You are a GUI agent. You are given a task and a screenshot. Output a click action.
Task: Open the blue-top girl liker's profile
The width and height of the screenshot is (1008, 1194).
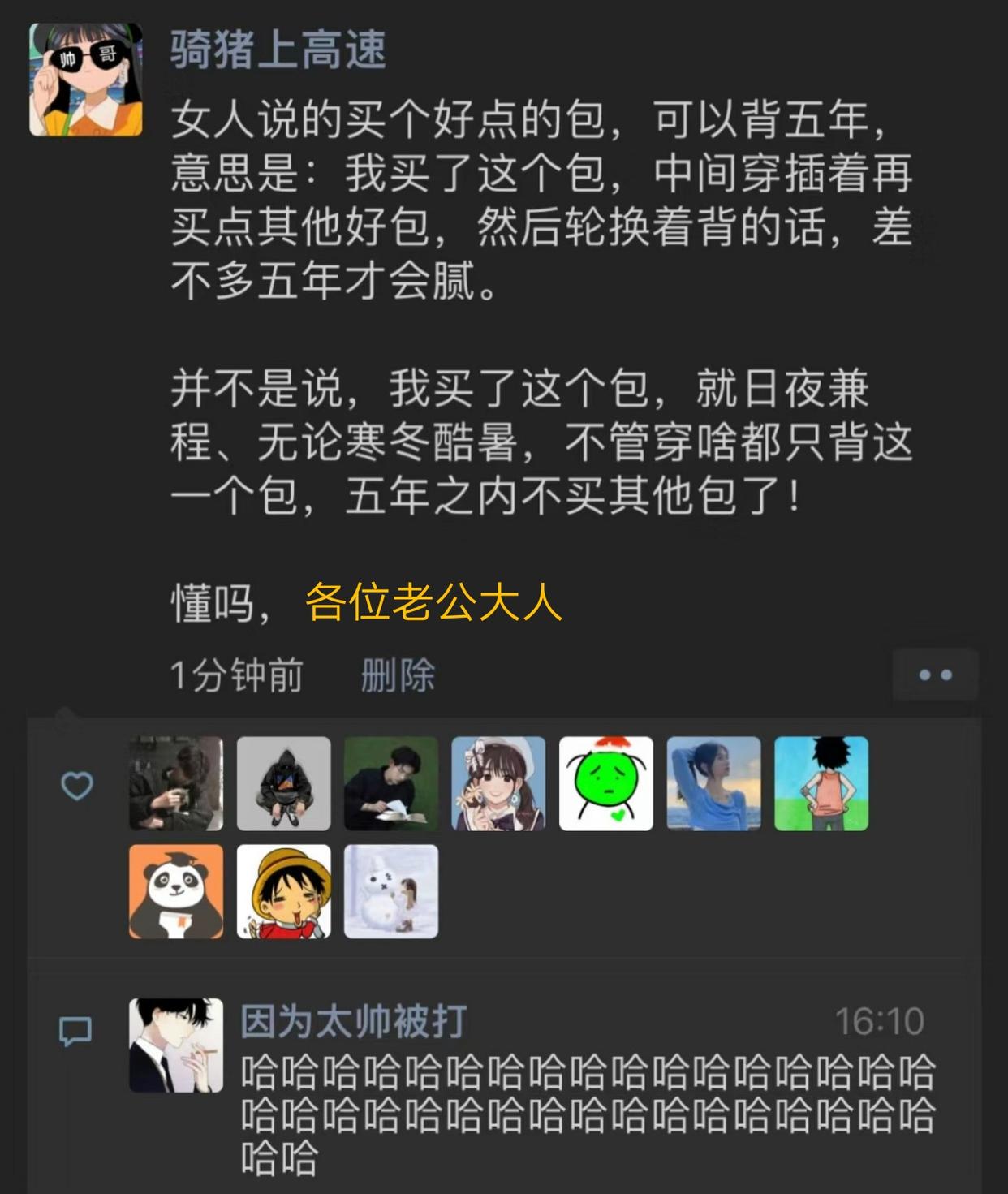[x=713, y=784]
